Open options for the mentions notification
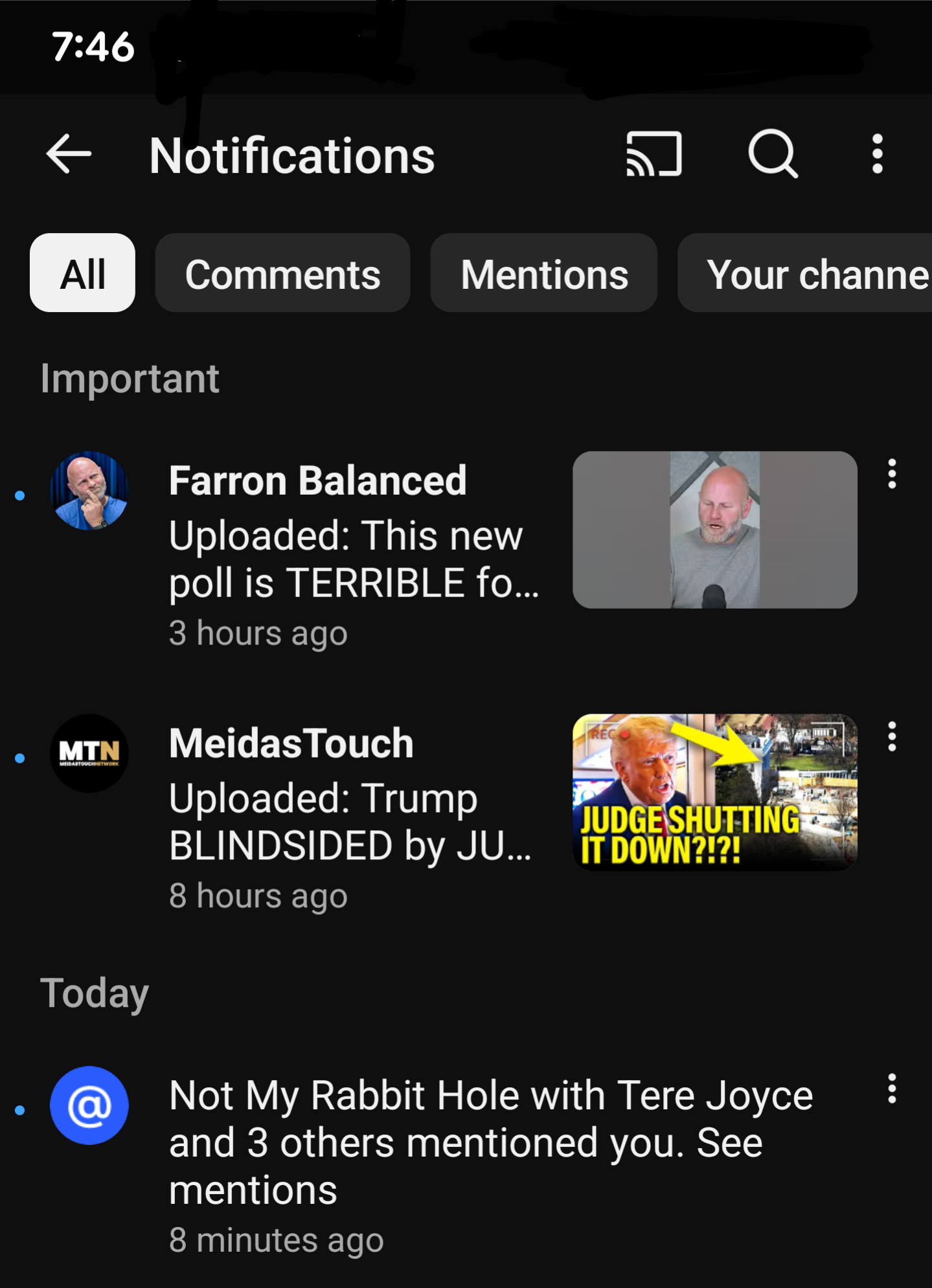 pyautogui.click(x=892, y=1089)
